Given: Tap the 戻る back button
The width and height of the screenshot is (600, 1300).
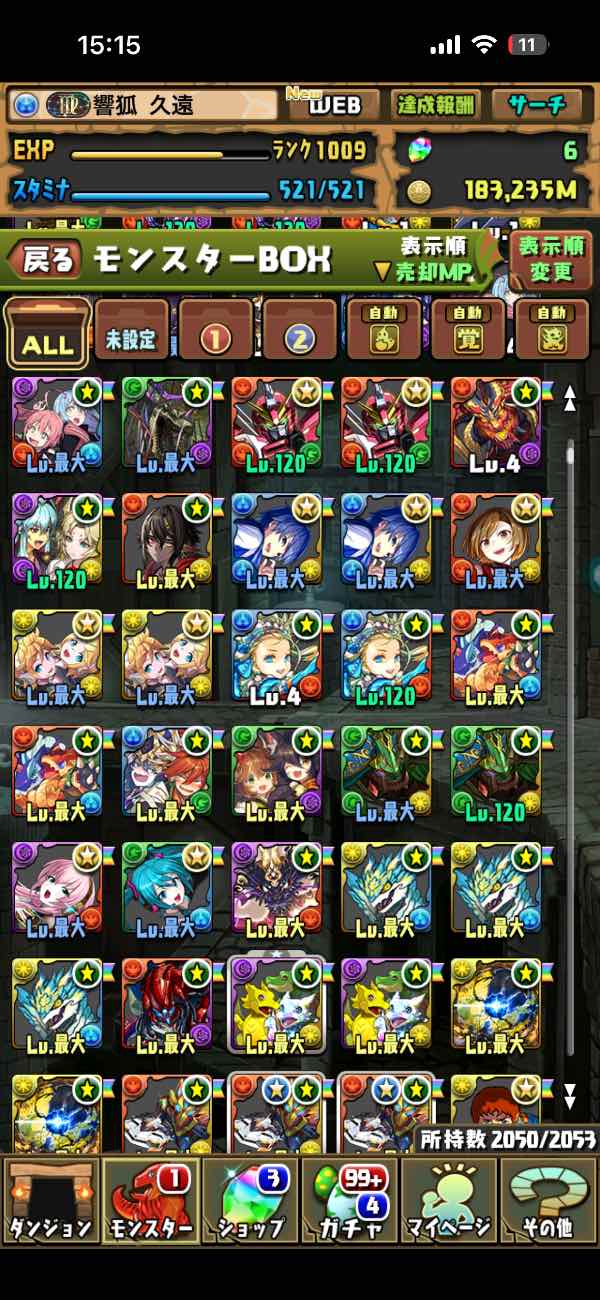Looking at the screenshot, I should pos(45,261).
